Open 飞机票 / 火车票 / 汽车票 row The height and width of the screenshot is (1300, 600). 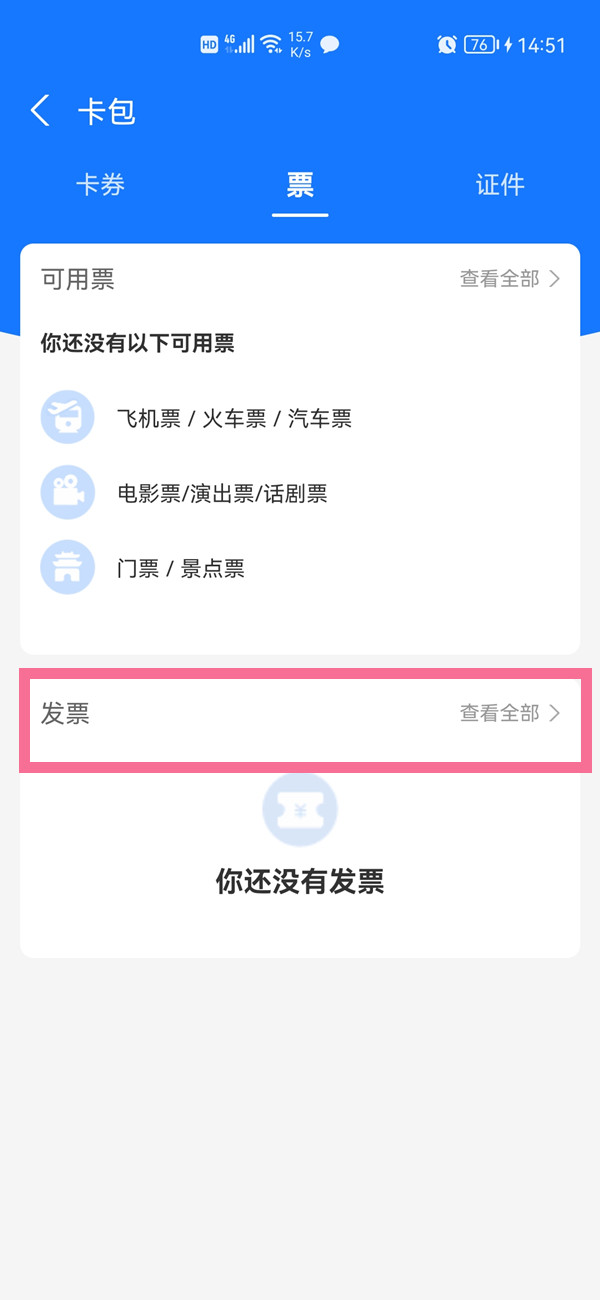[x=300, y=418]
